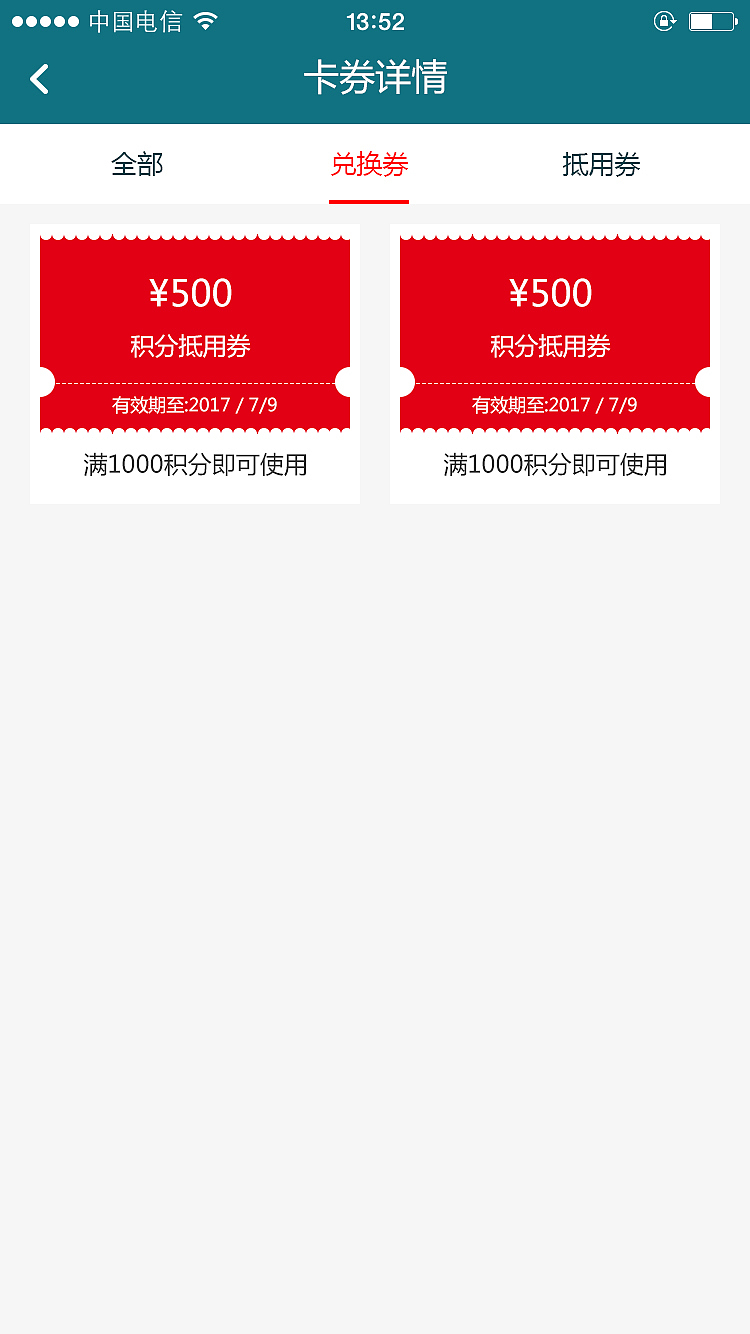Viewport: 750px width, 1334px height.
Task: Tap the expiry date 2017/7/9 on right coupon
Action: coord(554,405)
